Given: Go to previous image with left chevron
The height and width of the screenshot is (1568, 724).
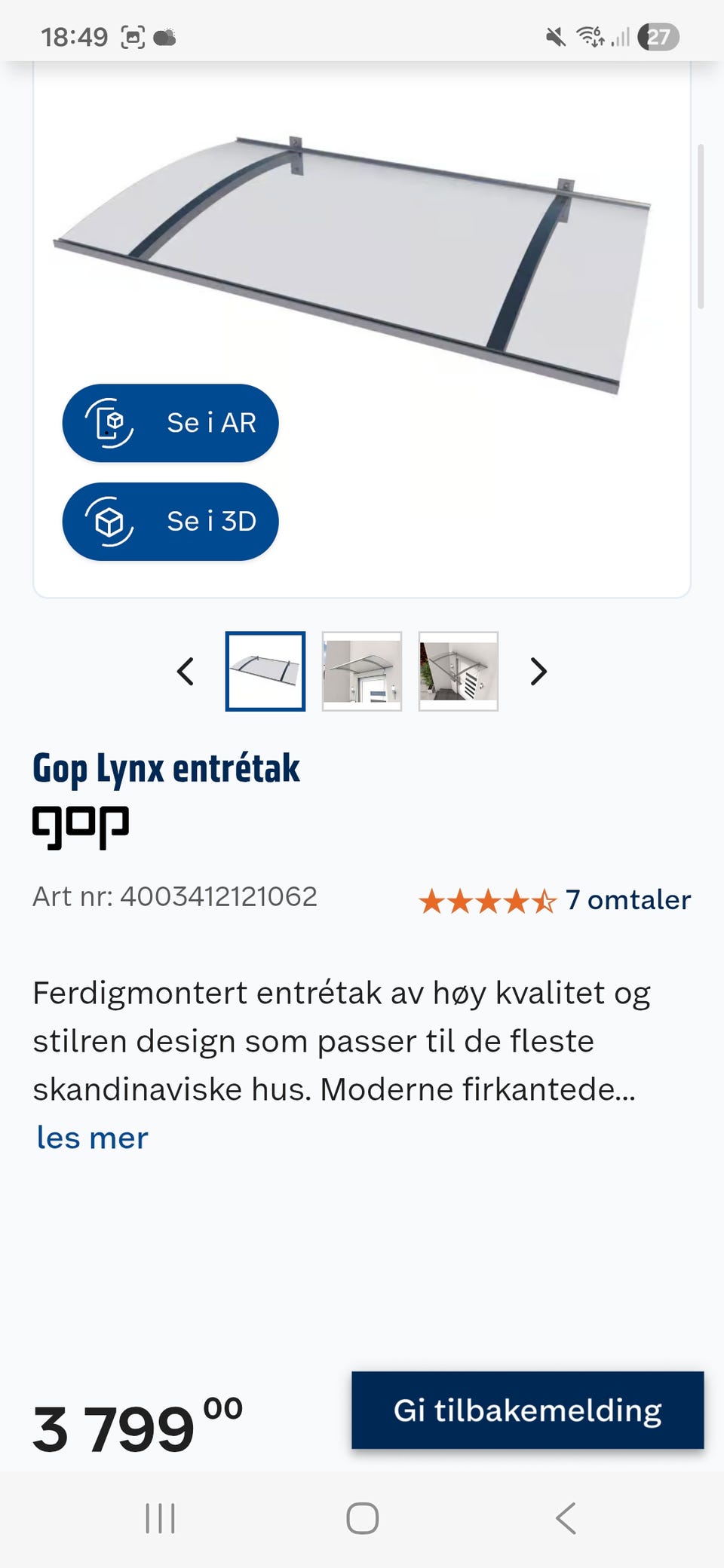Looking at the screenshot, I should tap(186, 672).
